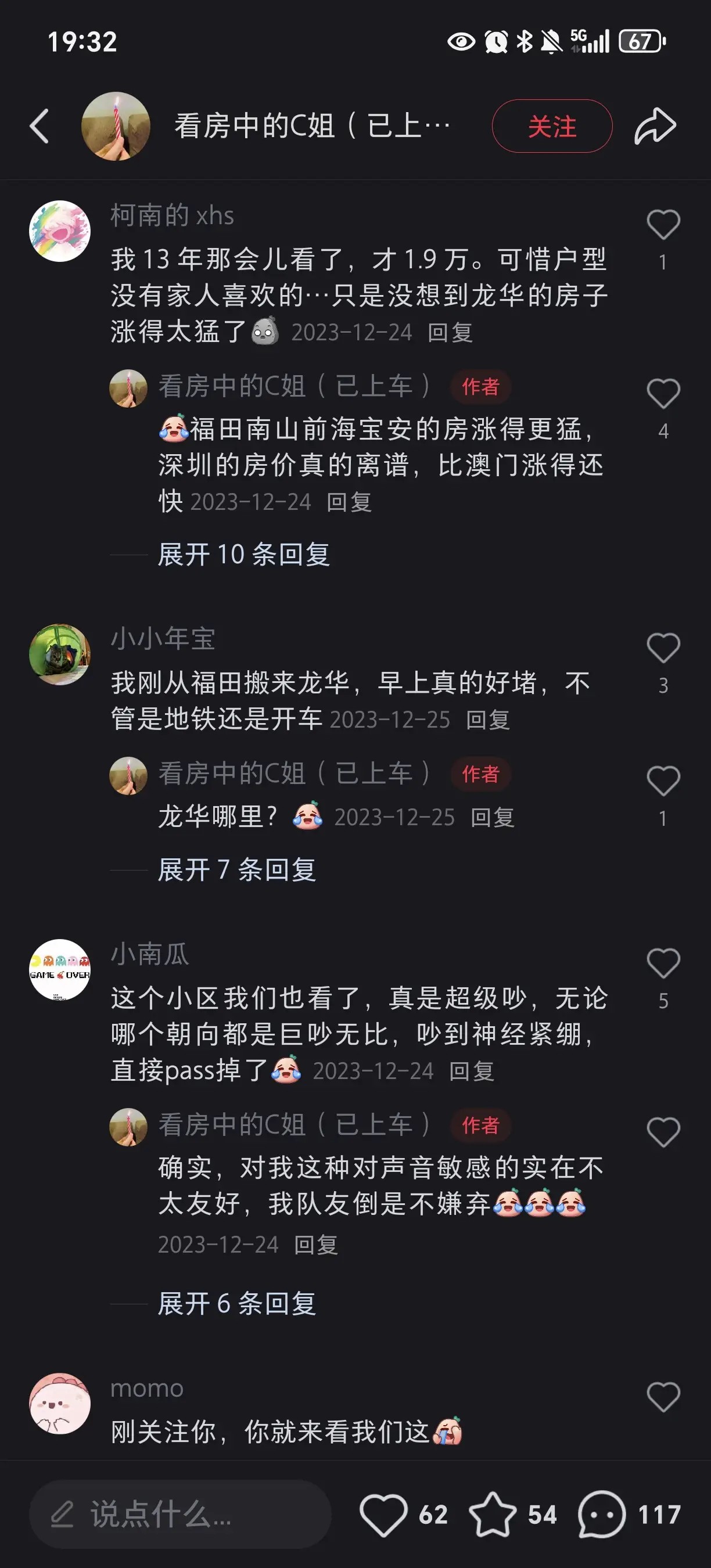Share this post via arrow icon

pos(655,127)
